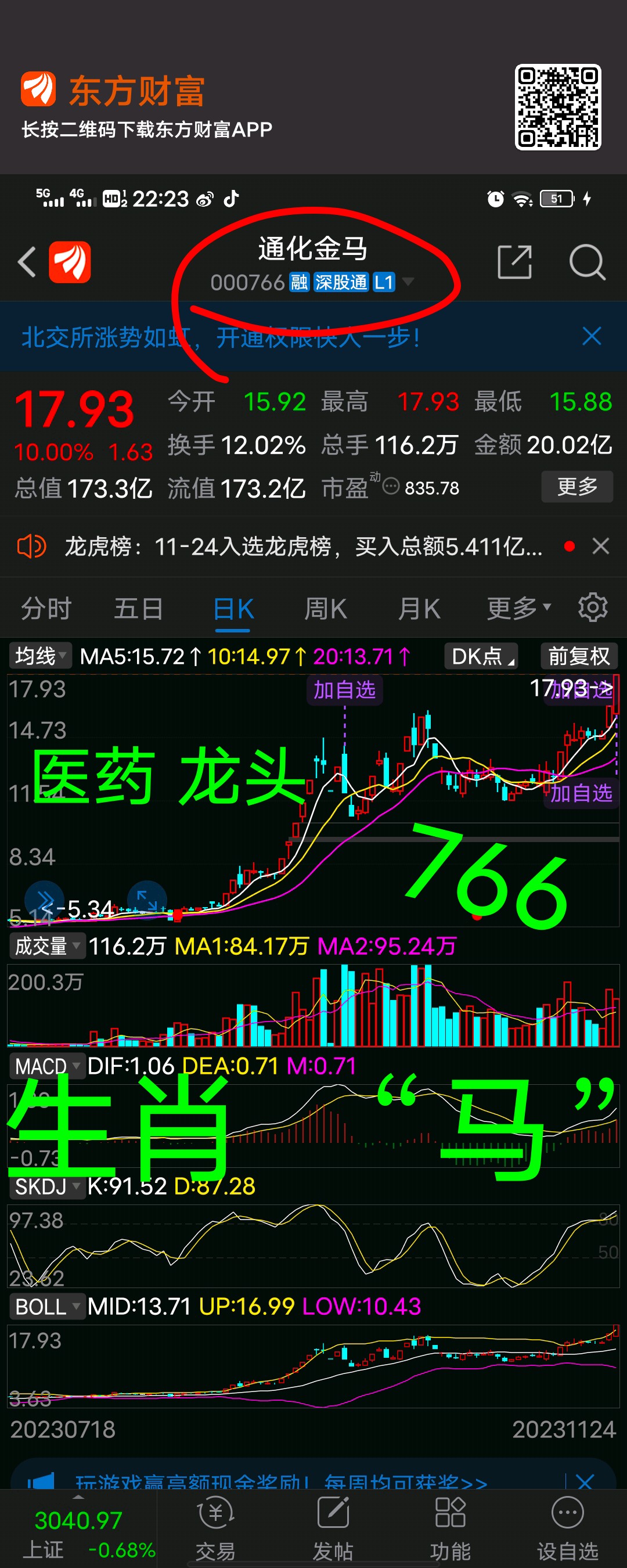Switch to the 周K weekly chart

[326, 607]
